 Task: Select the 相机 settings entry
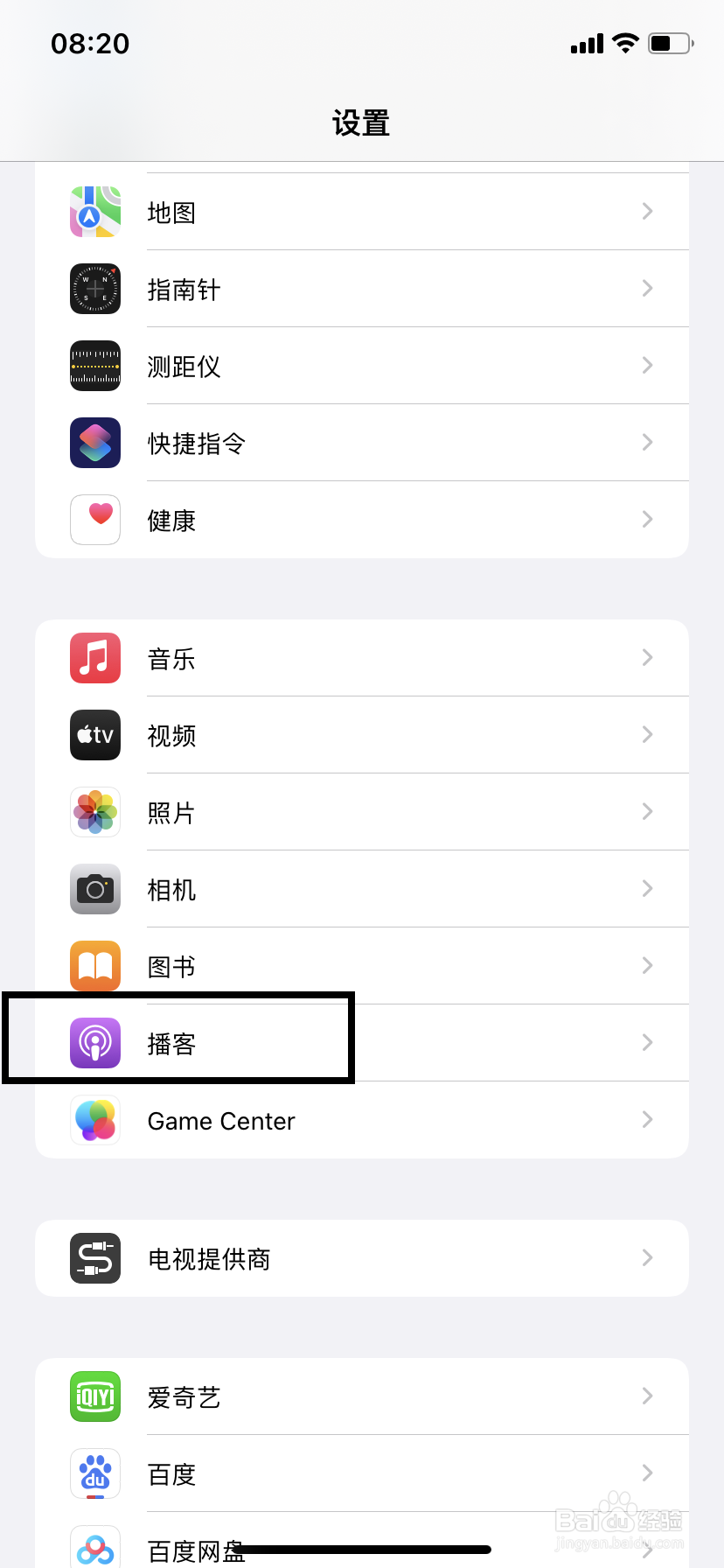tap(362, 889)
